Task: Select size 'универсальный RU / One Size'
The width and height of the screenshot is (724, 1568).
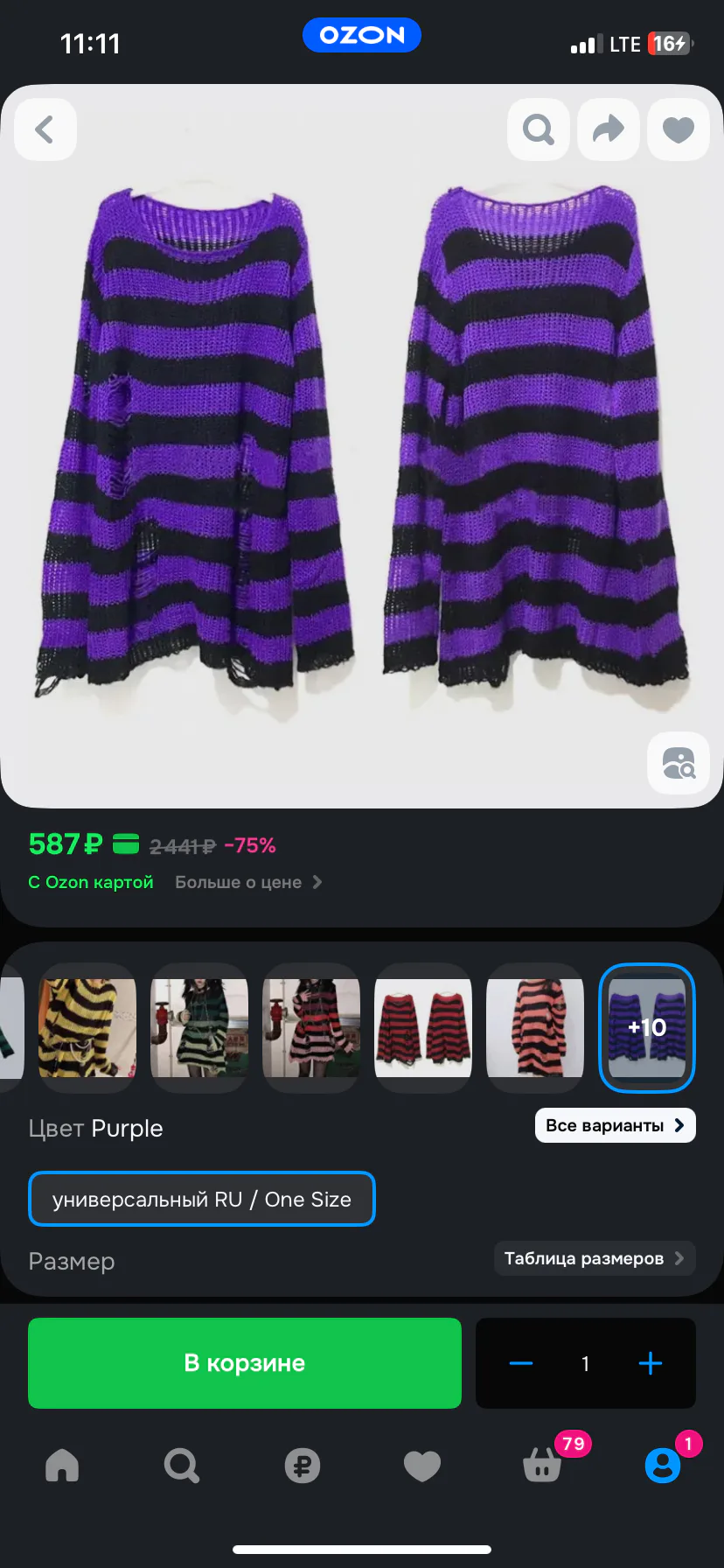Action: 202,1199
